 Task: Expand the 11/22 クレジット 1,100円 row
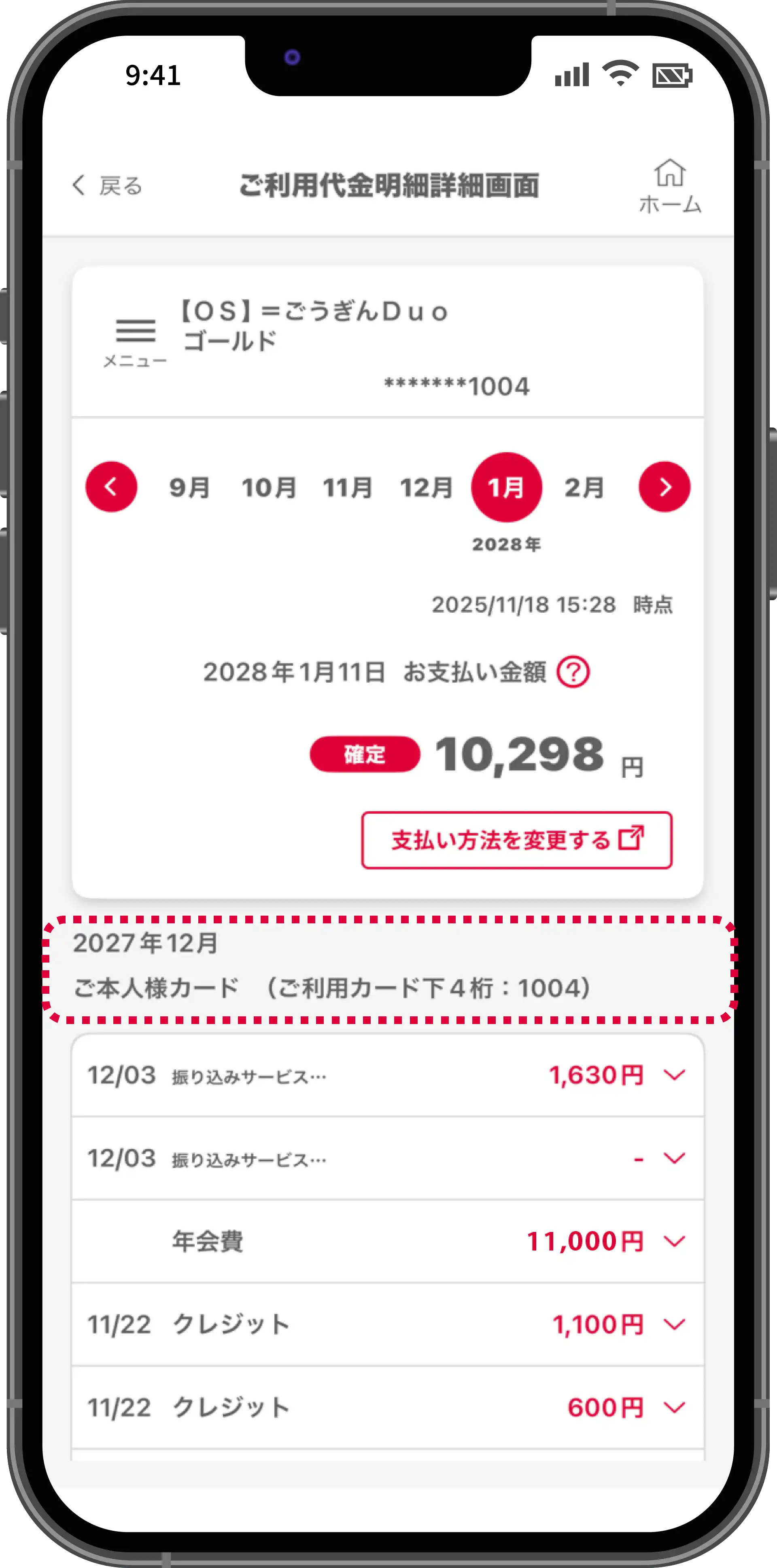point(674,1325)
